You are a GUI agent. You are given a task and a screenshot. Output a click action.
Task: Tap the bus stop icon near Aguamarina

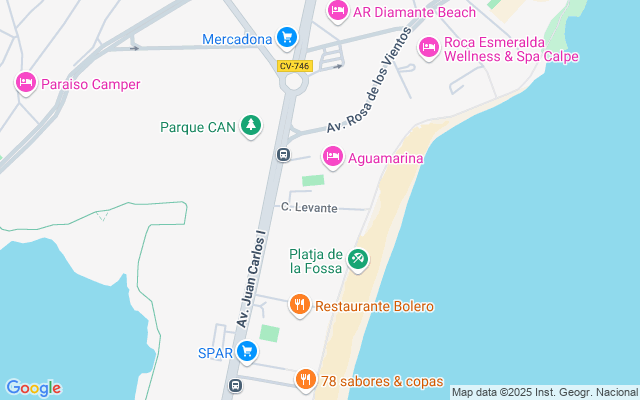coord(283,155)
